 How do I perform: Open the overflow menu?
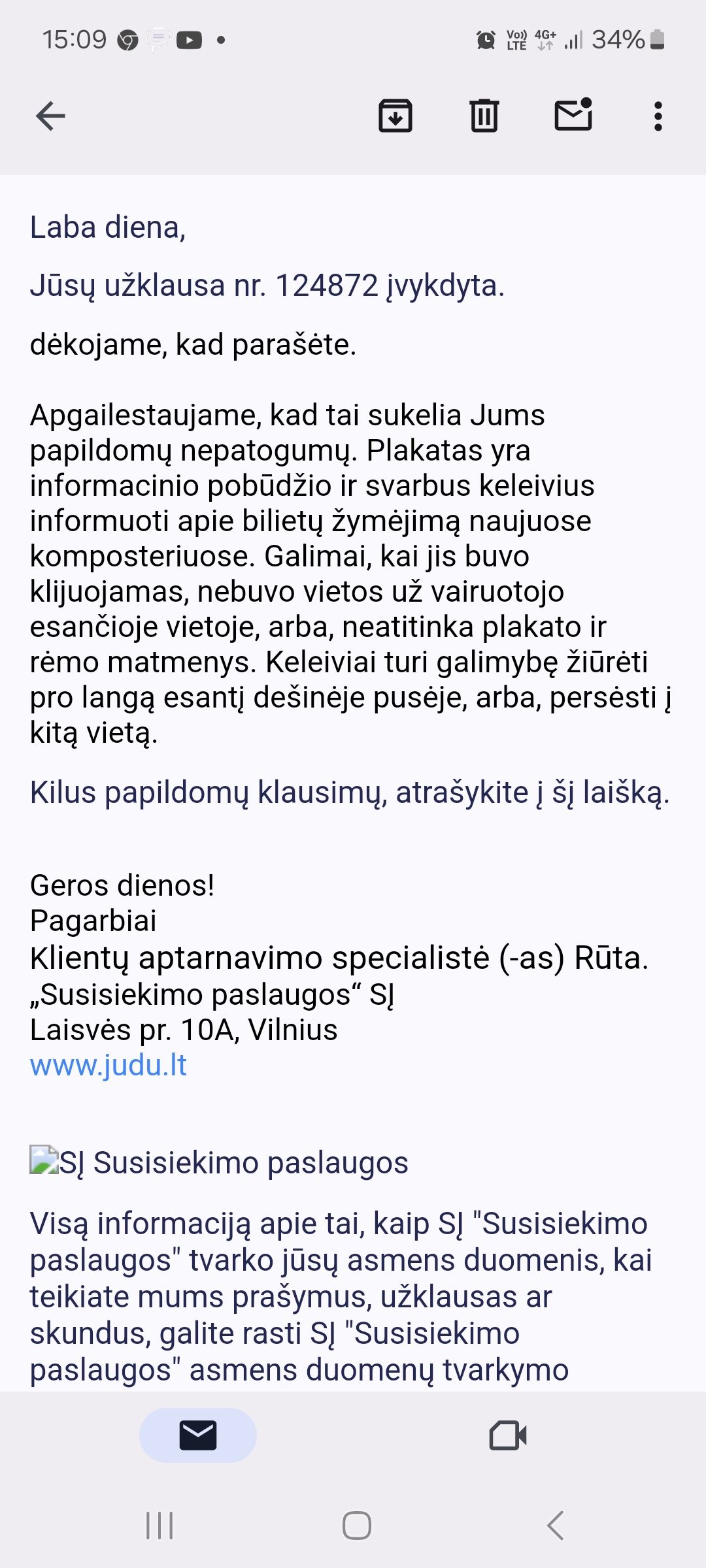[x=658, y=117]
